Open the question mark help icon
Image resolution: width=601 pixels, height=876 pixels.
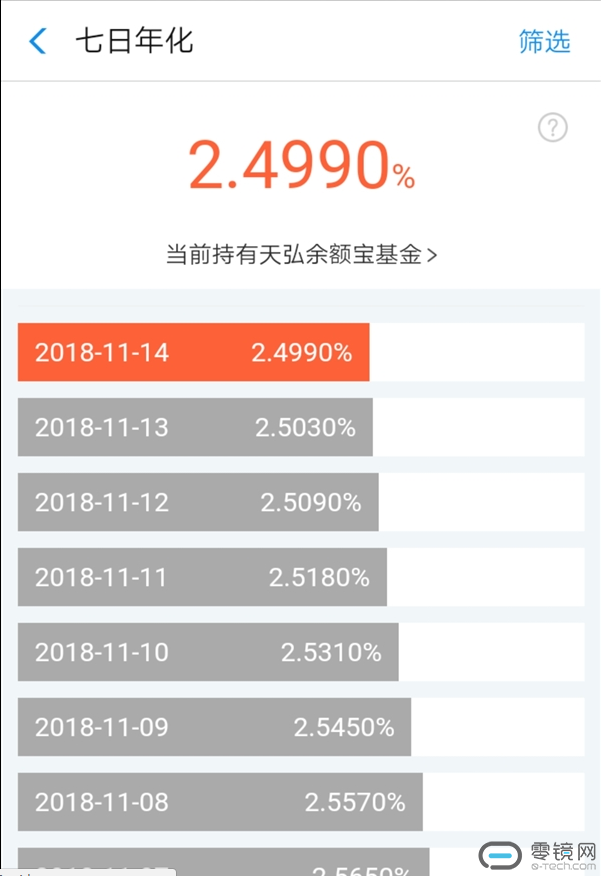click(552, 128)
